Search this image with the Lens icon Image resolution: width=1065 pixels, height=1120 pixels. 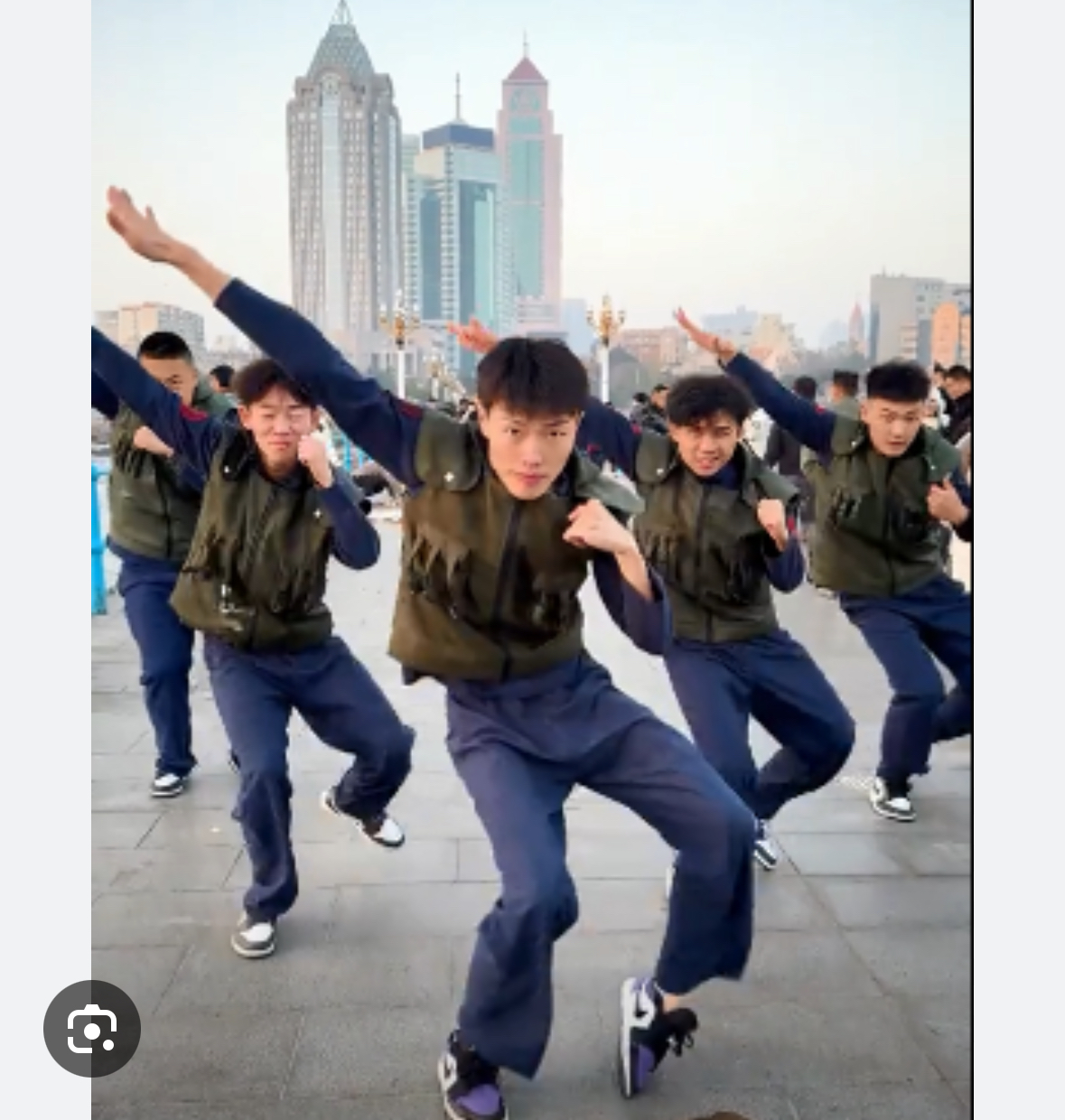coord(92,1028)
